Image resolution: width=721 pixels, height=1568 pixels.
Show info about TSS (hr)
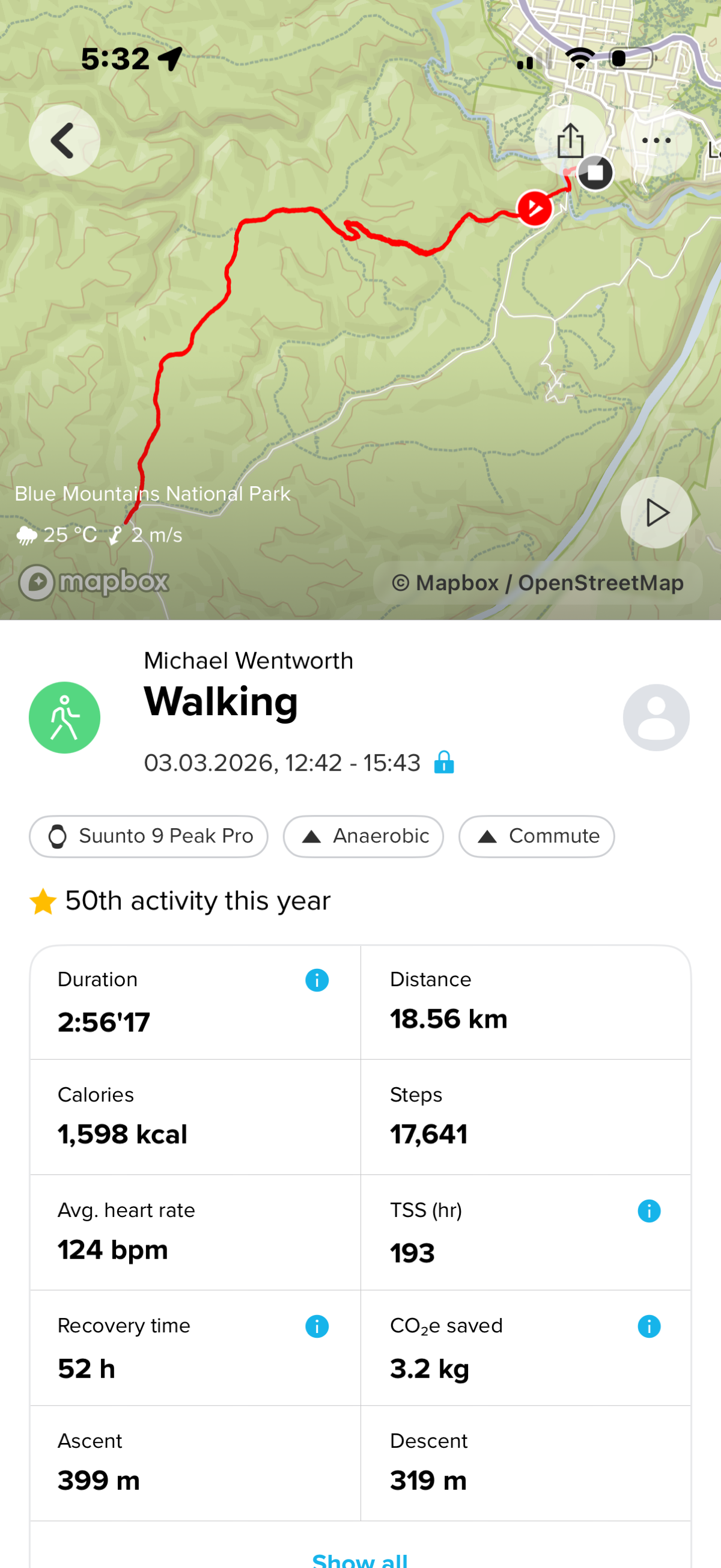648,1210
